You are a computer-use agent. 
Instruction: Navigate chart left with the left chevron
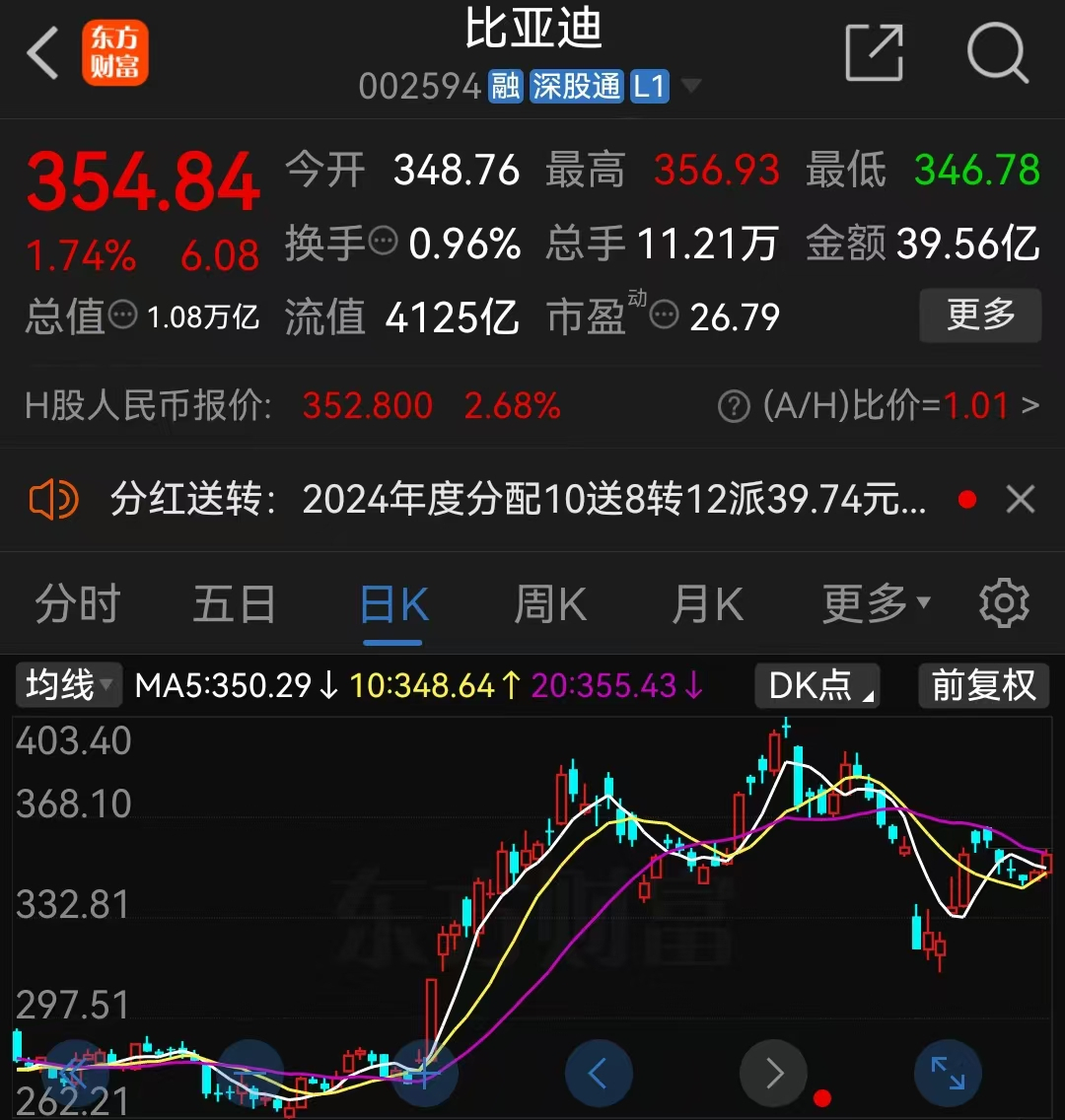point(600,1073)
